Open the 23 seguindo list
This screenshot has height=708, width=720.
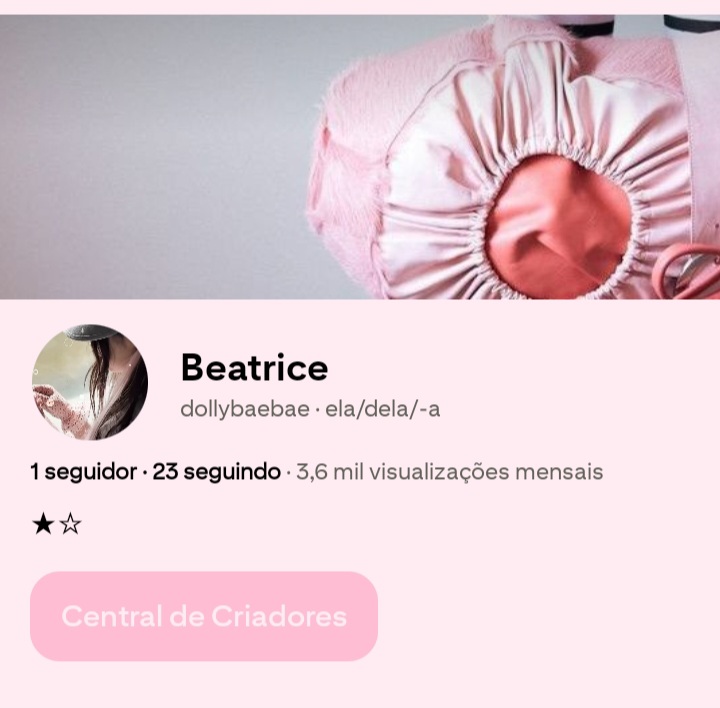click(x=217, y=472)
